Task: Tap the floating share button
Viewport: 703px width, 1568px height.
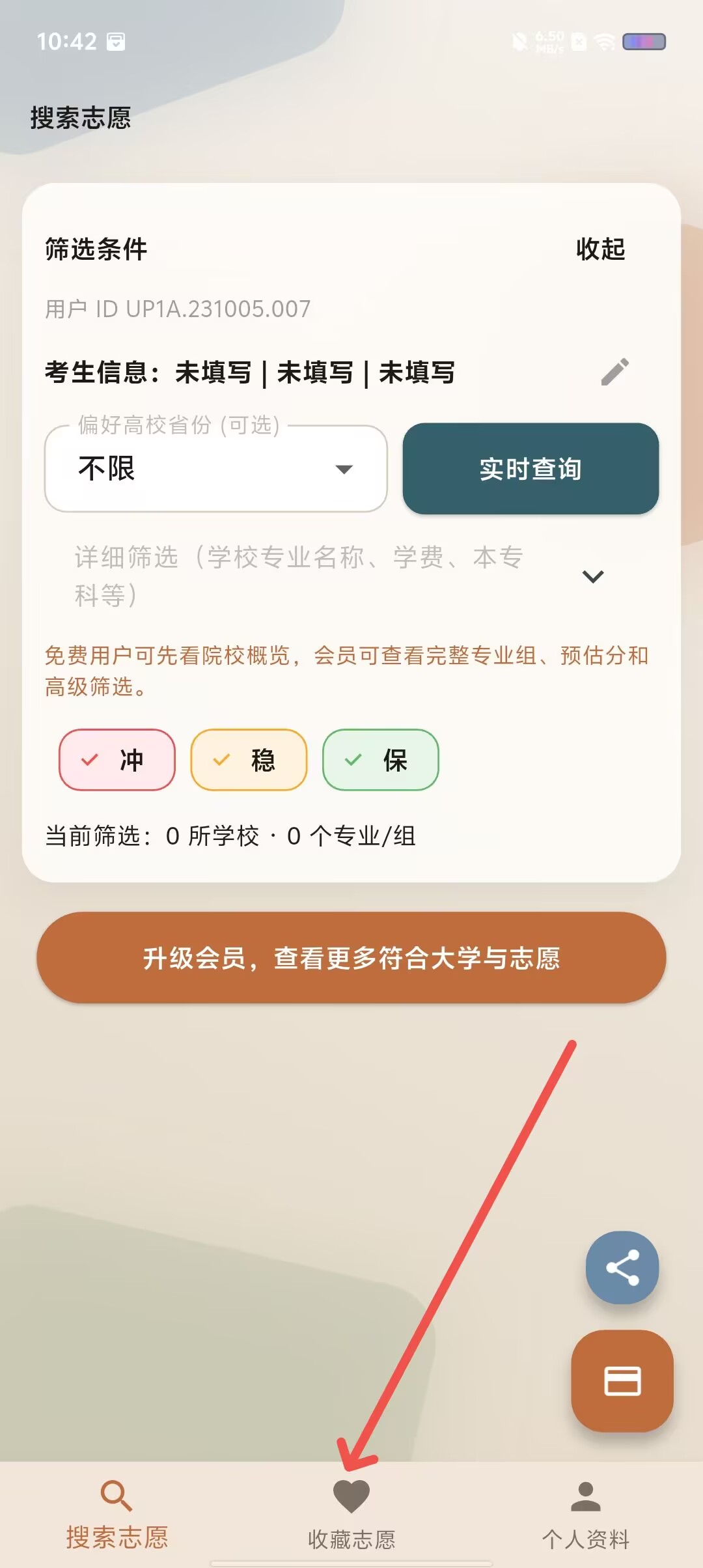Action: (622, 1268)
